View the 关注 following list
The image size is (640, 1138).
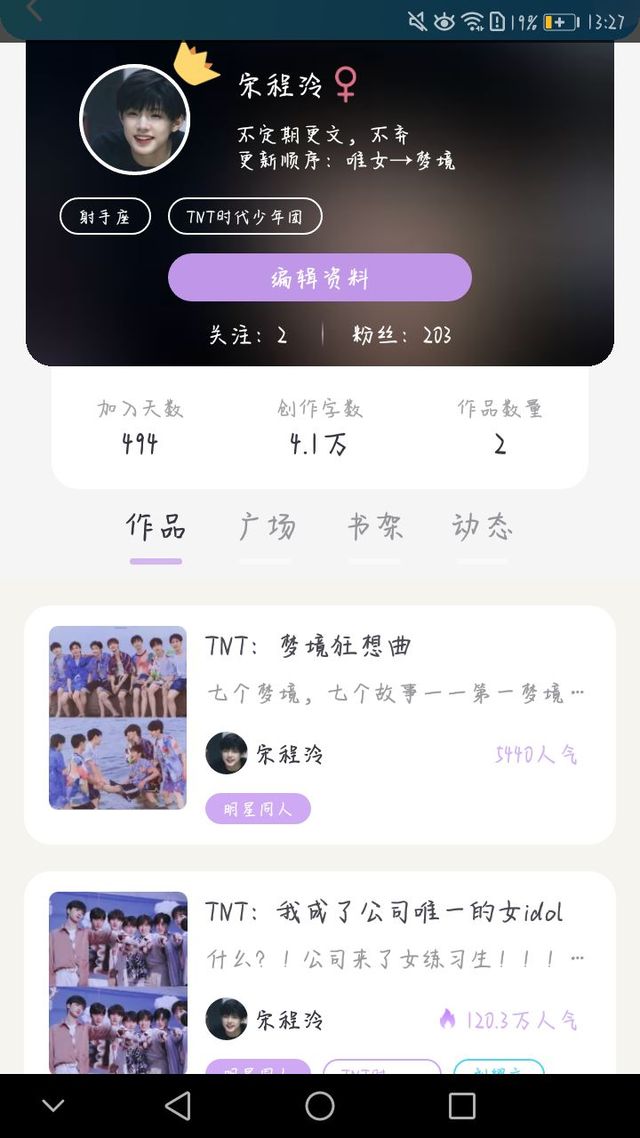point(248,335)
